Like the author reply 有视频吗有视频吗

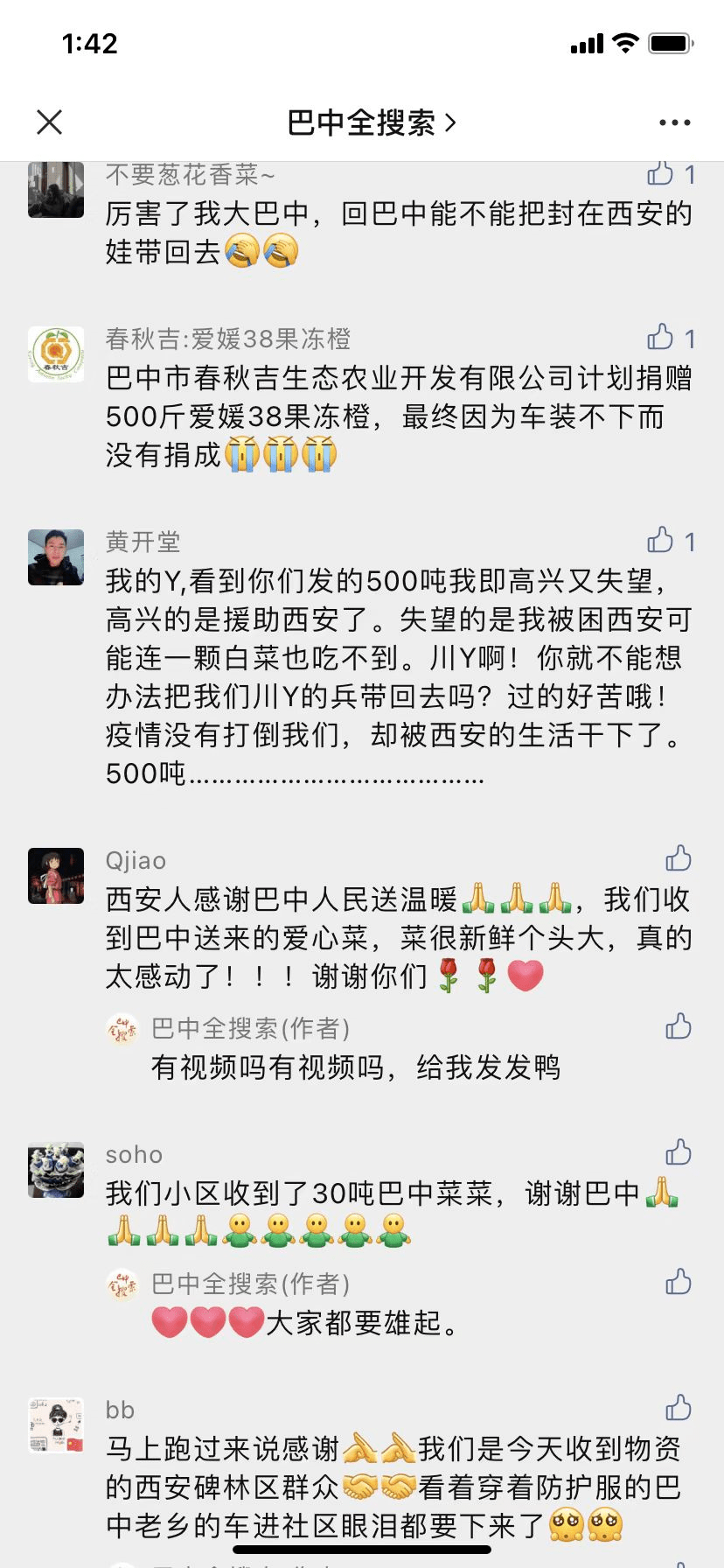[679, 1027]
